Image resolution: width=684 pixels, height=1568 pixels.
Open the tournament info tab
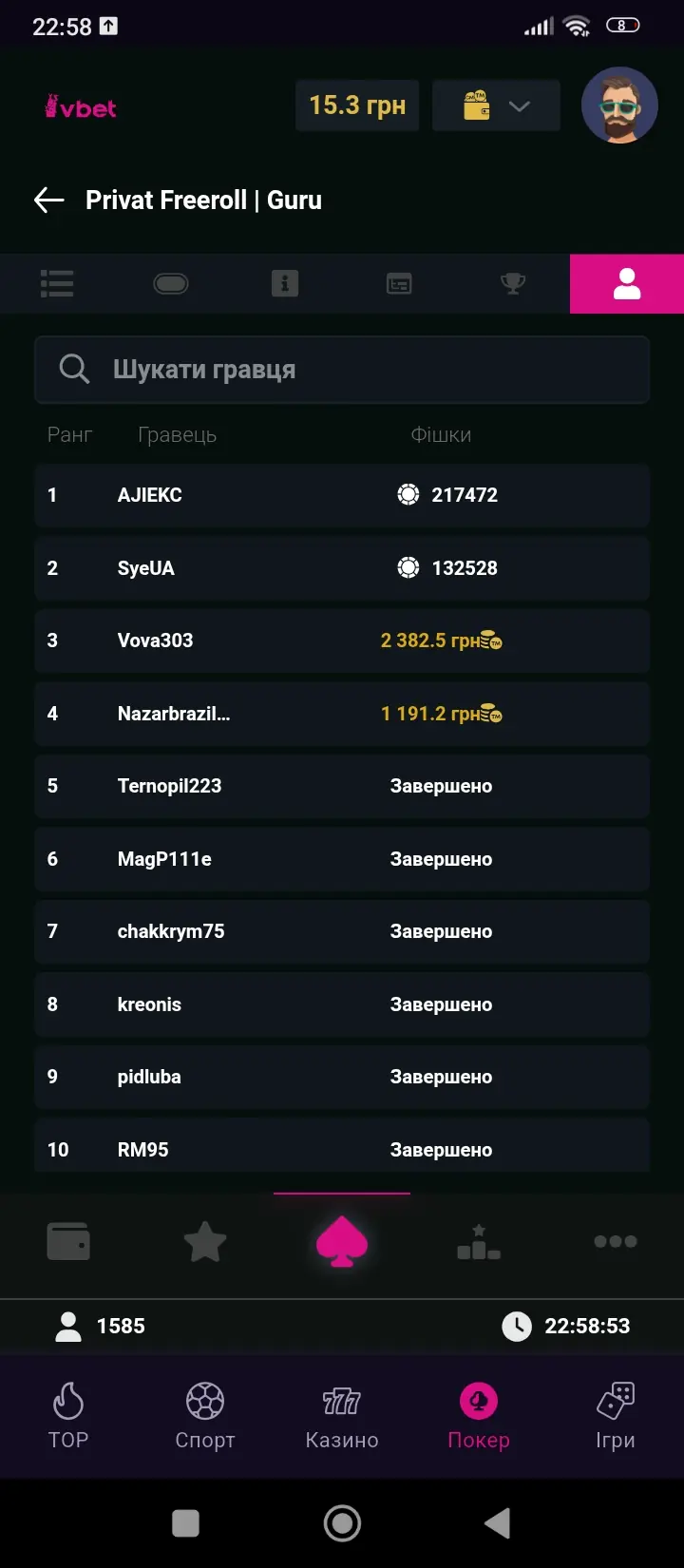(x=285, y=283)
